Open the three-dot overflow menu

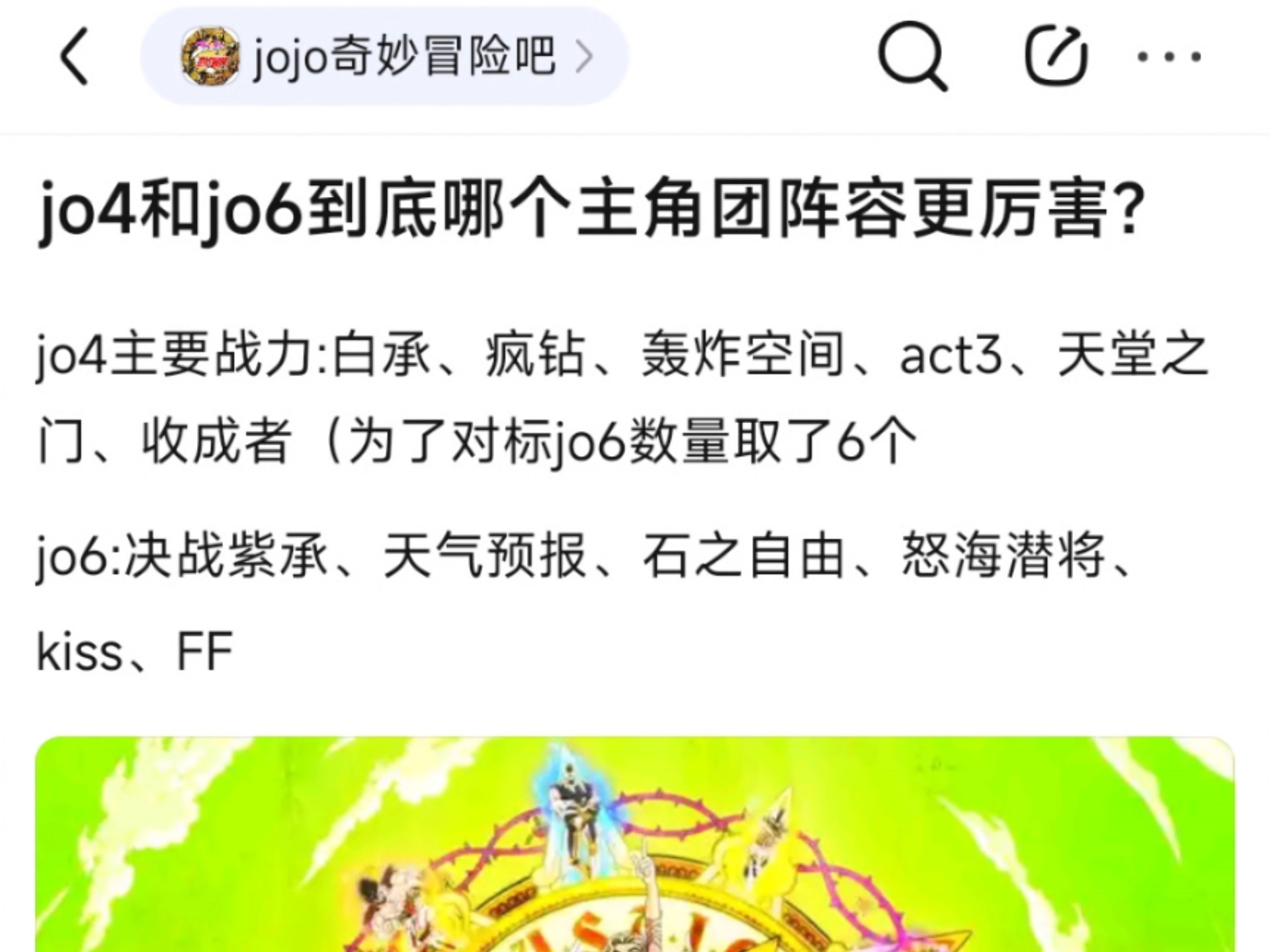tap(1169, 57)
